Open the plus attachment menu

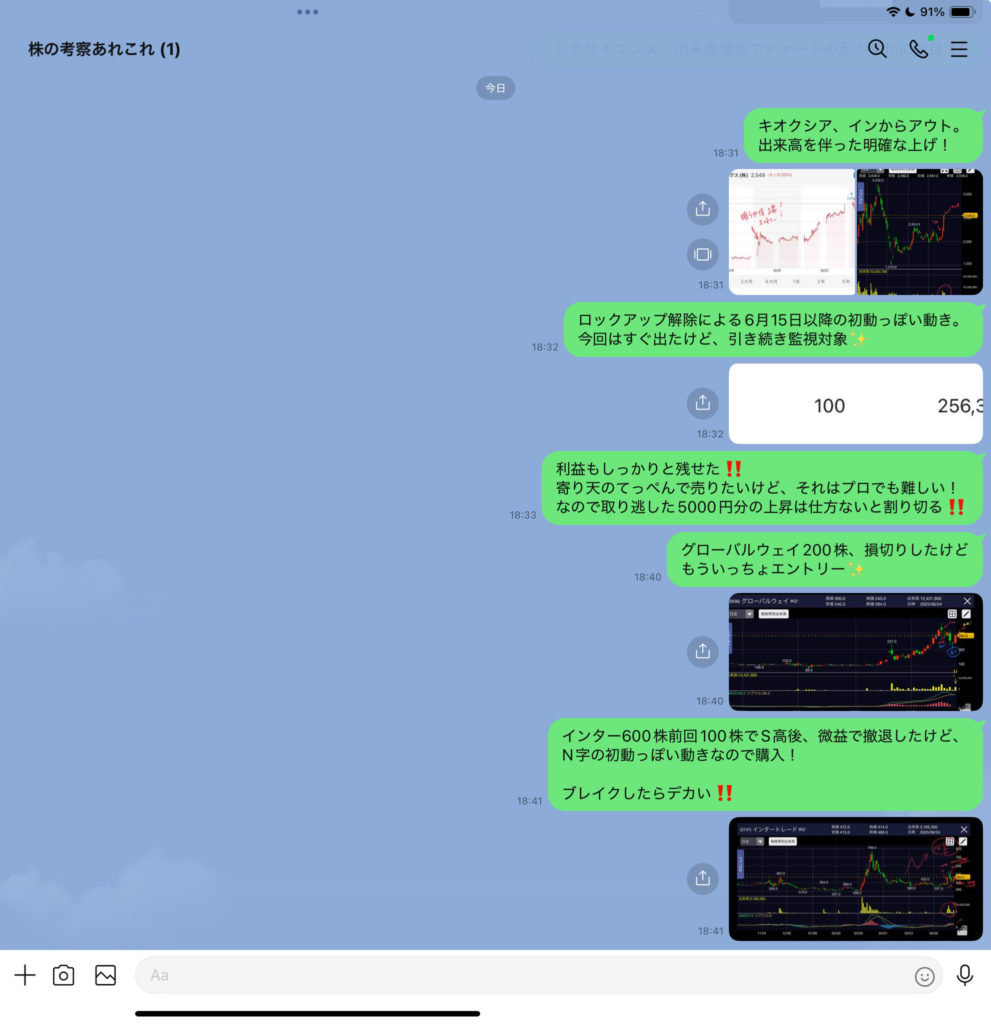(x=25, y=975)
